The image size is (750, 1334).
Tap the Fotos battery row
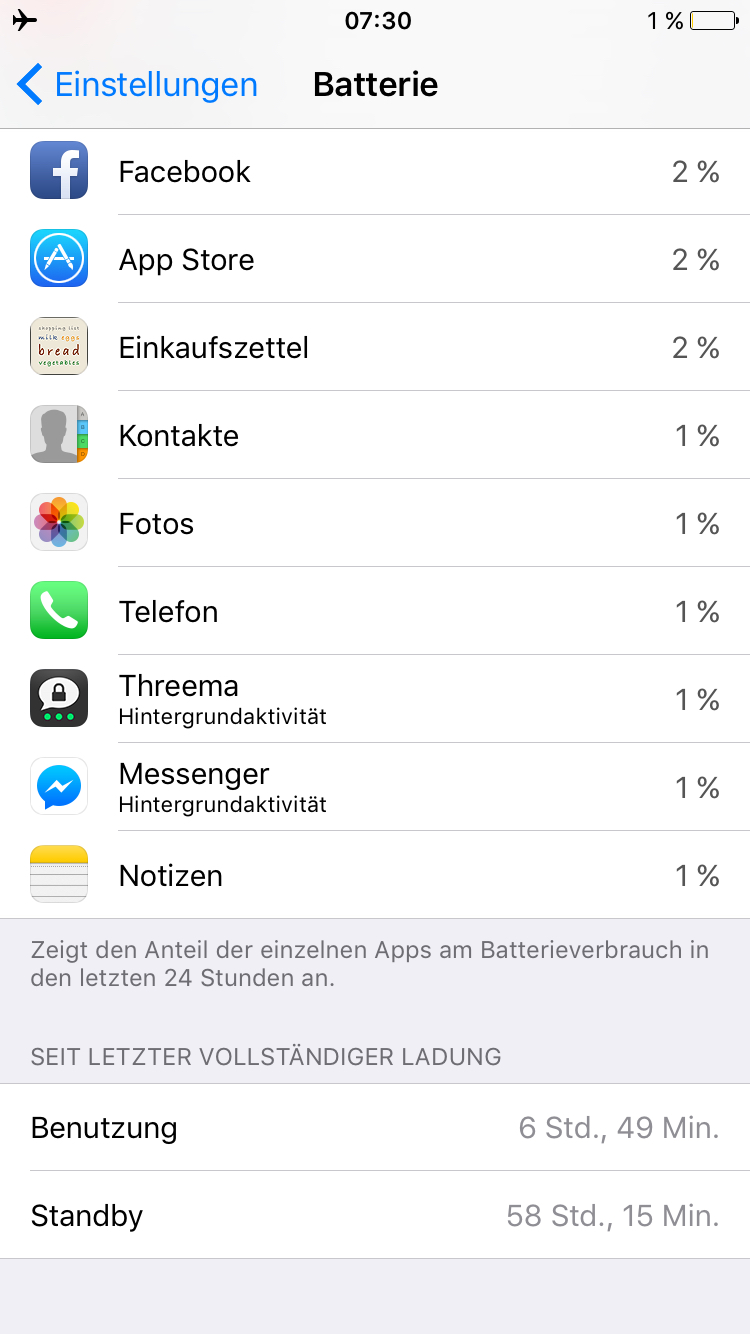point(375,523)
